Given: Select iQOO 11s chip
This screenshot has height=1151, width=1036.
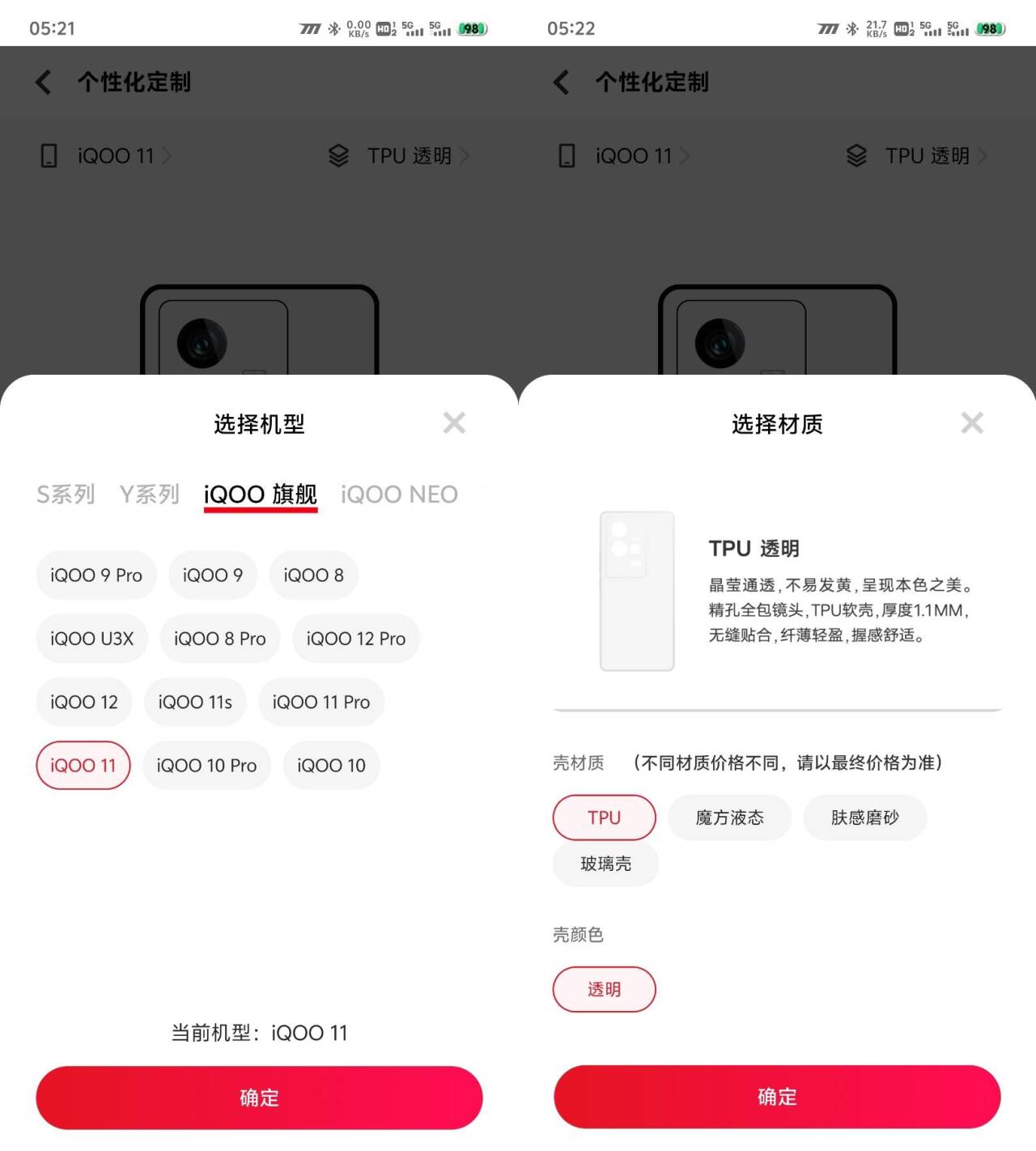Looking at the screenshot, I should point(195,702).
